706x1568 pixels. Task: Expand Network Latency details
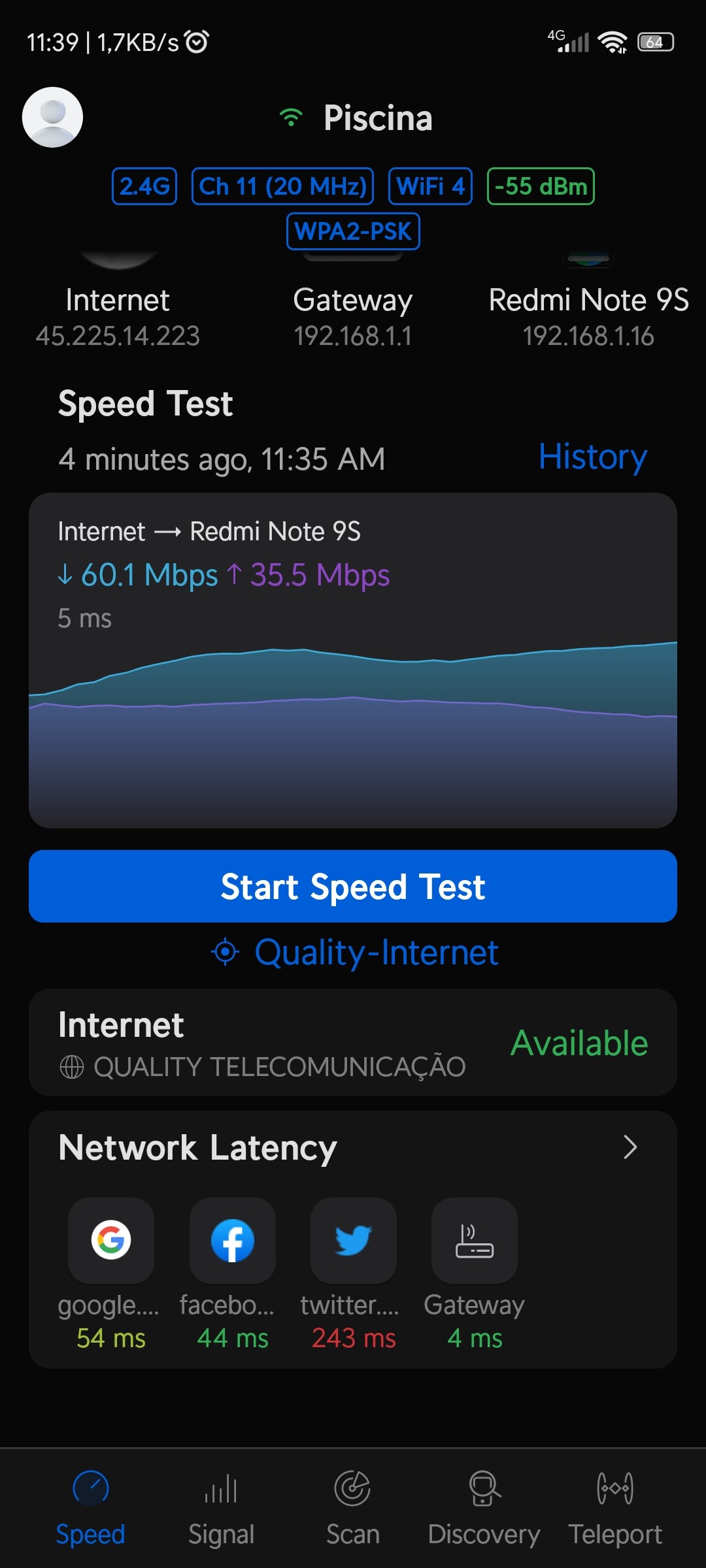[x=630, y=1147]
